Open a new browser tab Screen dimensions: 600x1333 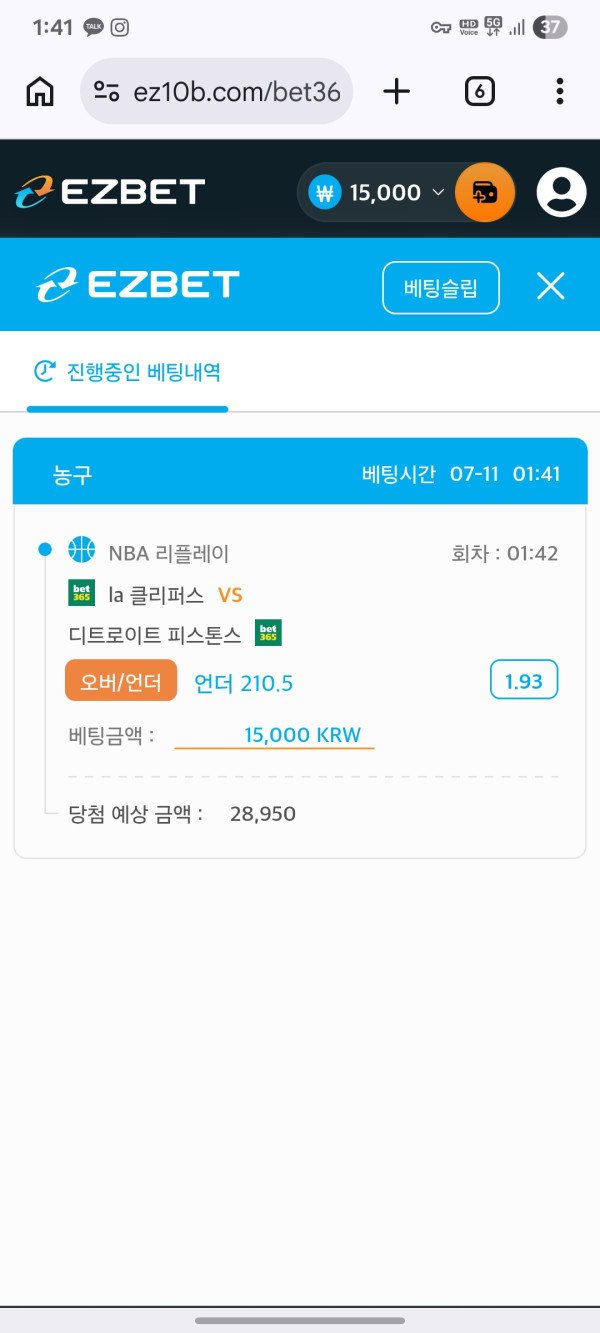click(397, 92)
